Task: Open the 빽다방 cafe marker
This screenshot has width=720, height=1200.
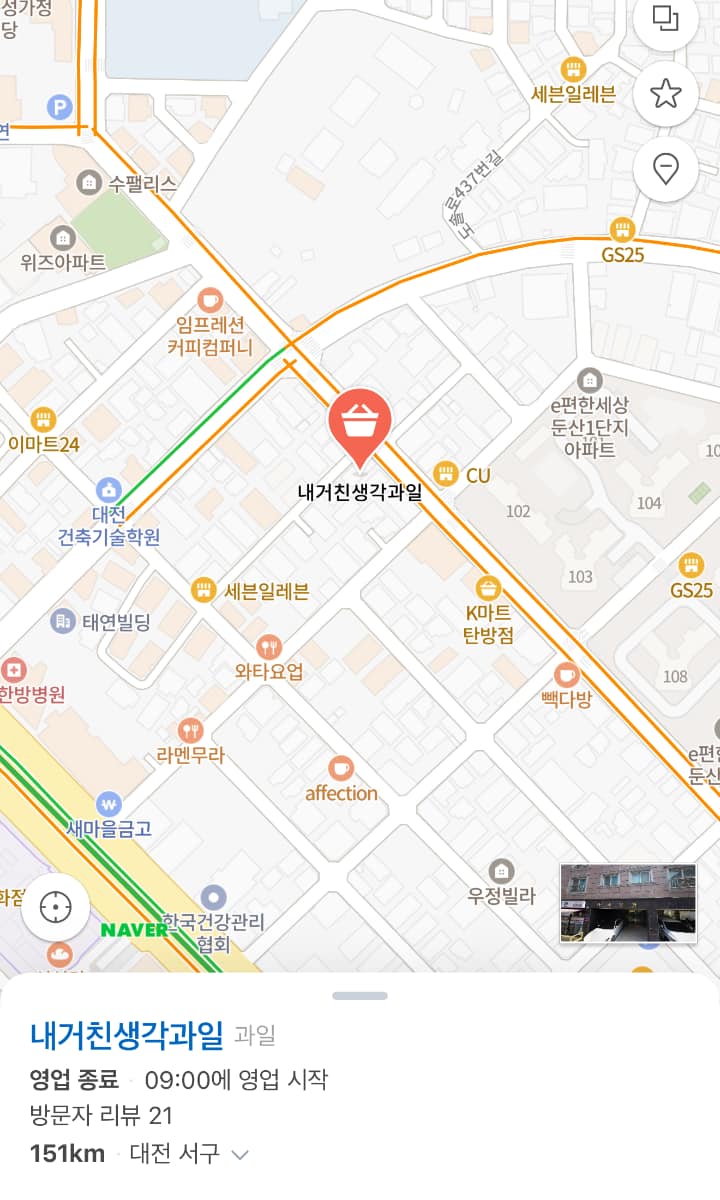Action: click(567, 674)
